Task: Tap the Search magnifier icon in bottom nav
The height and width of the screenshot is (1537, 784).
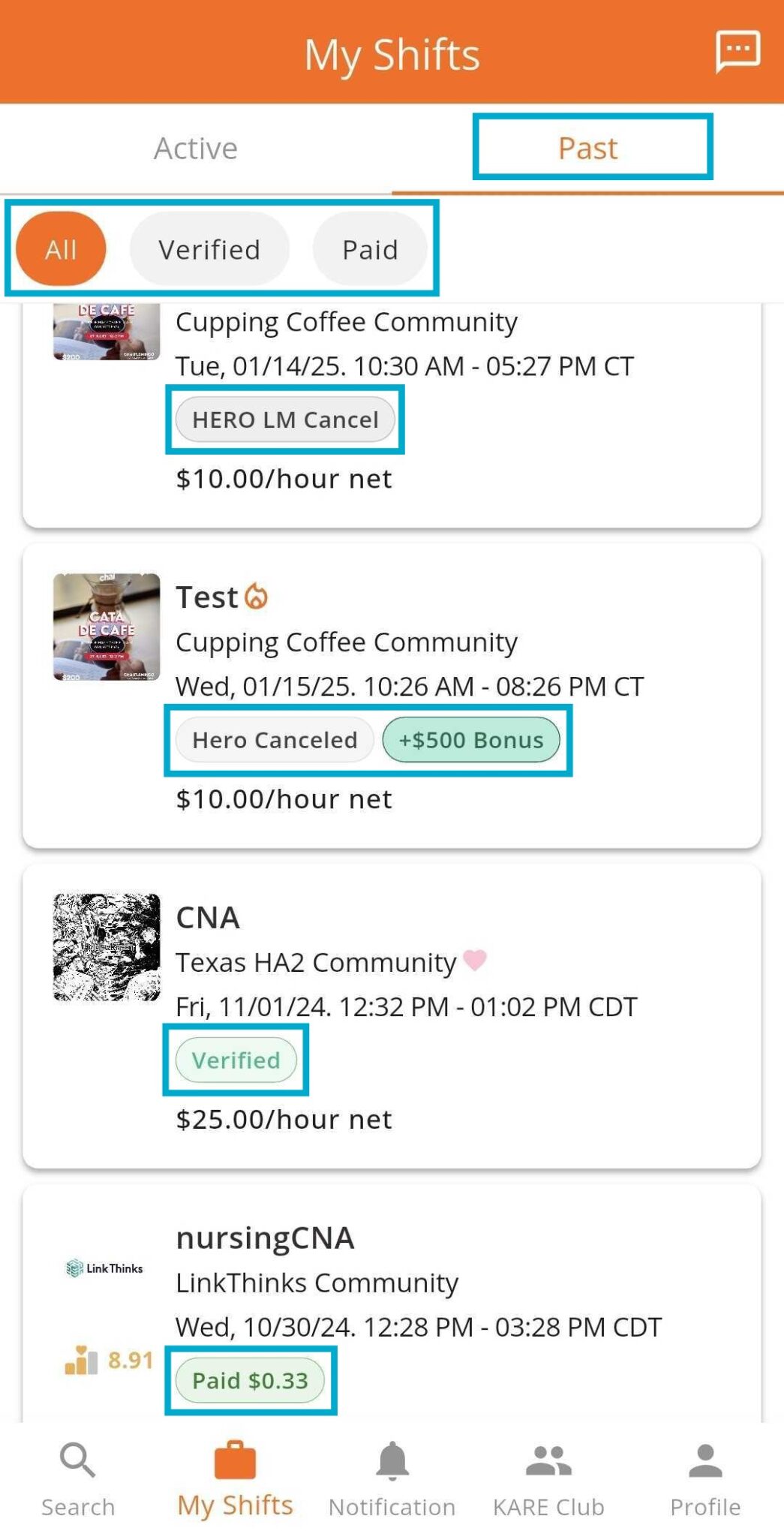Action: 77,1460
